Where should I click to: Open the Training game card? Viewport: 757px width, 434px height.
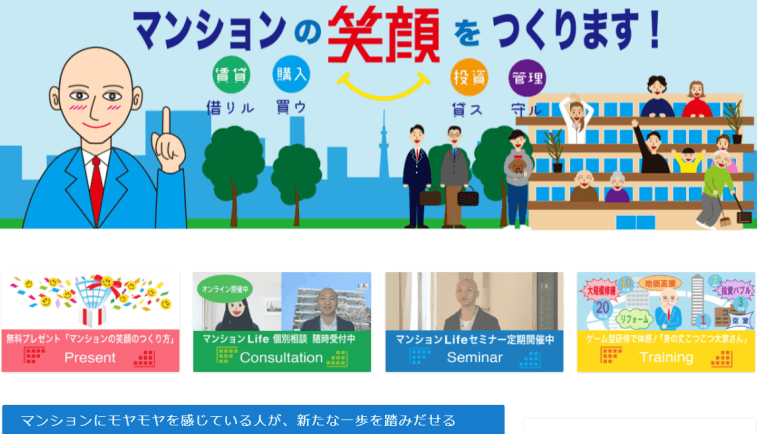(x=665, y=322)
